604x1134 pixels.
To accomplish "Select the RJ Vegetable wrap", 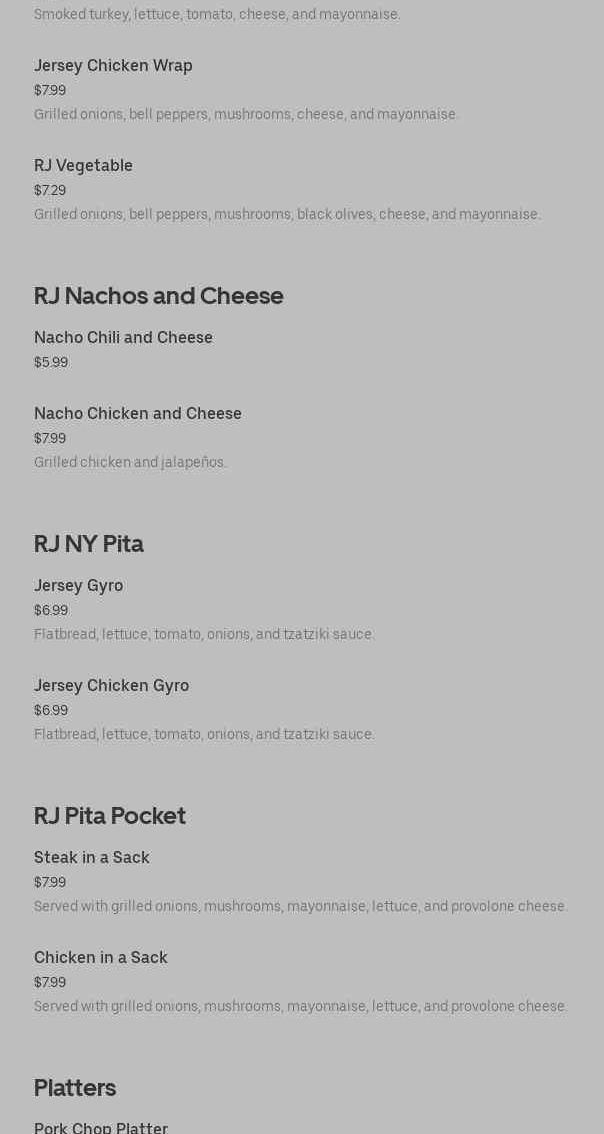I will (x=83, y=166).
